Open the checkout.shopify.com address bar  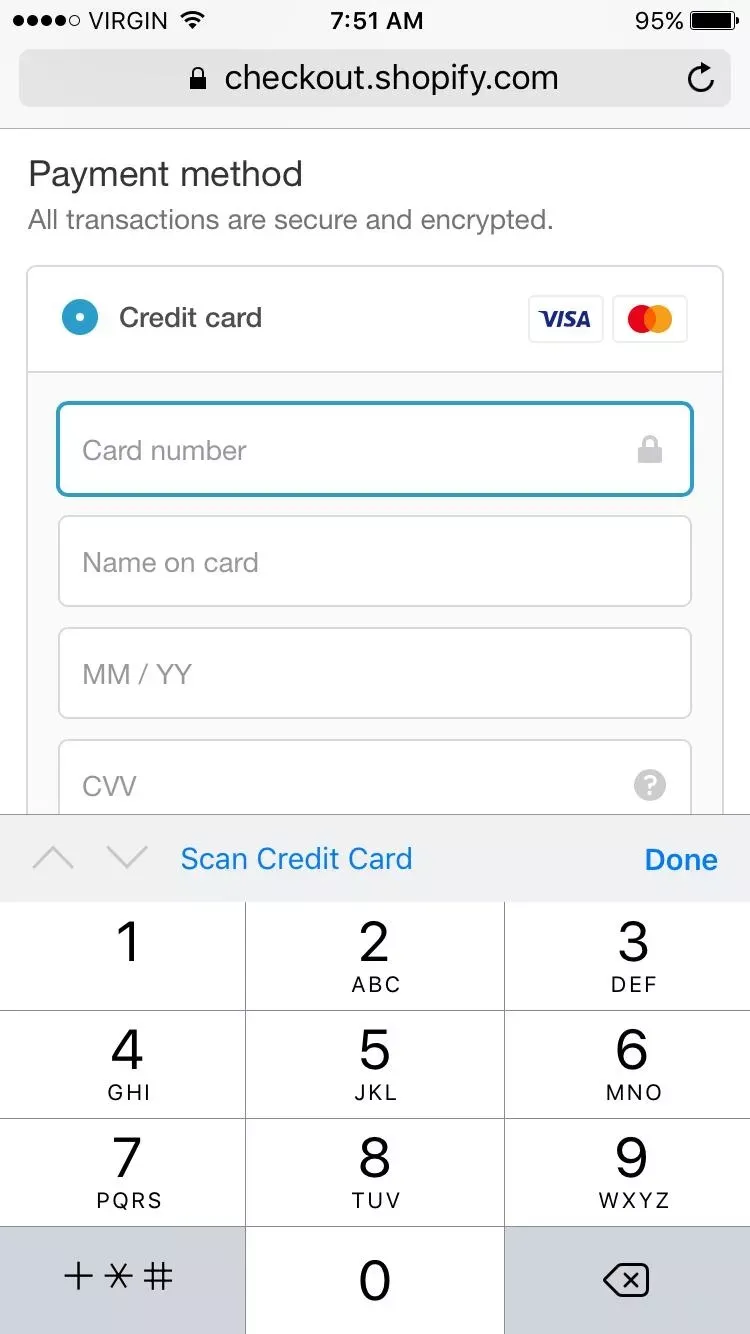[x=375, y=78]
